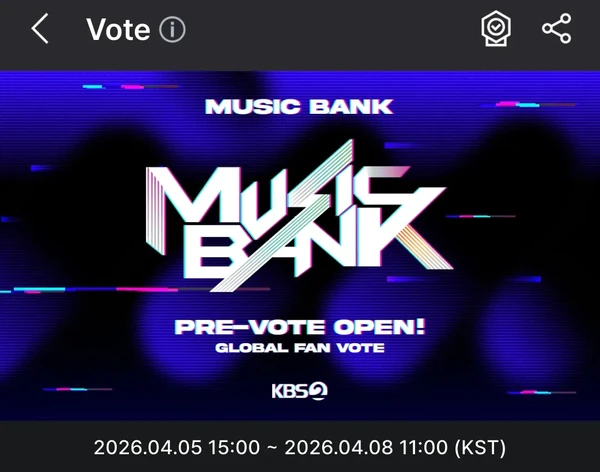Share this Music Bank vote

(x=556, y=29)
